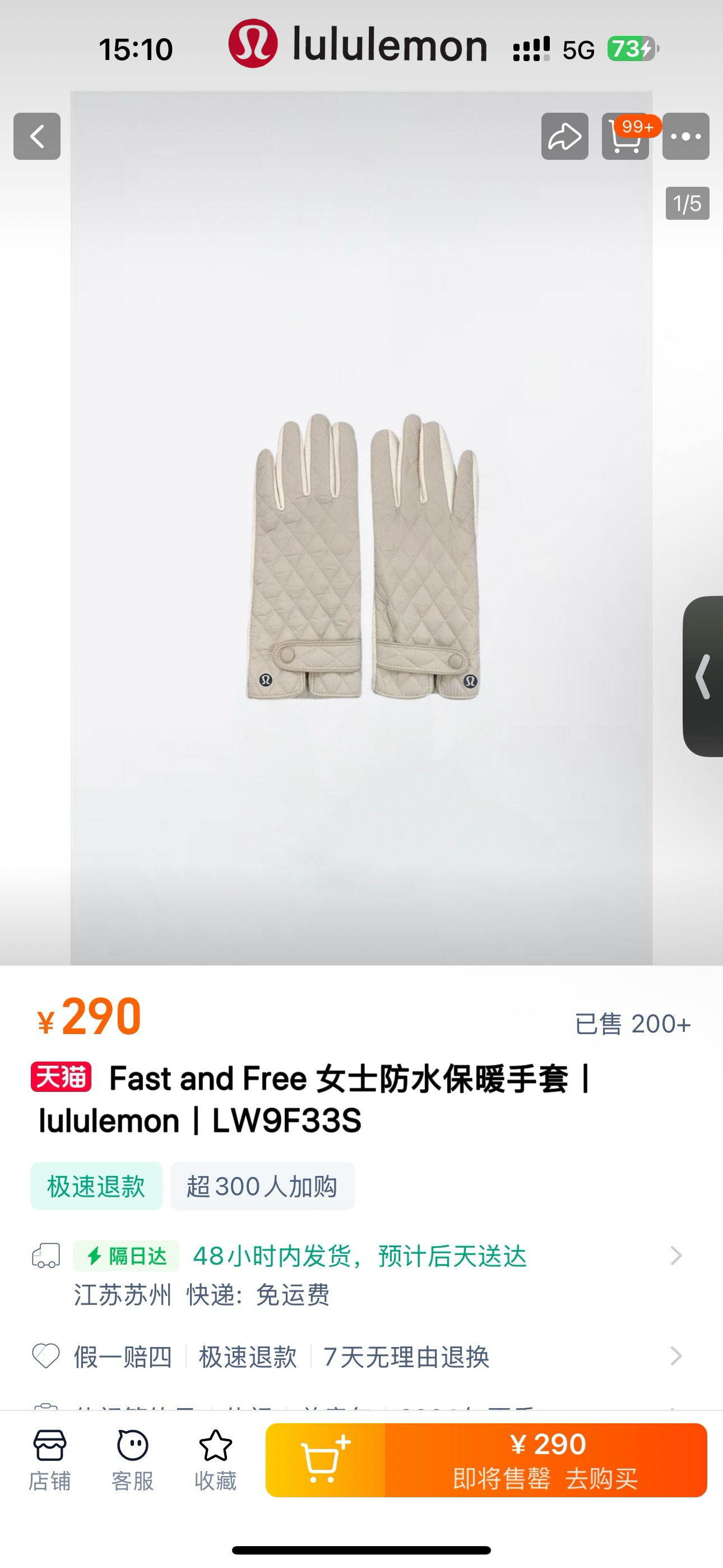Open the 极速退款 tag
723x1568 pixels.
tap(96, 1186)
